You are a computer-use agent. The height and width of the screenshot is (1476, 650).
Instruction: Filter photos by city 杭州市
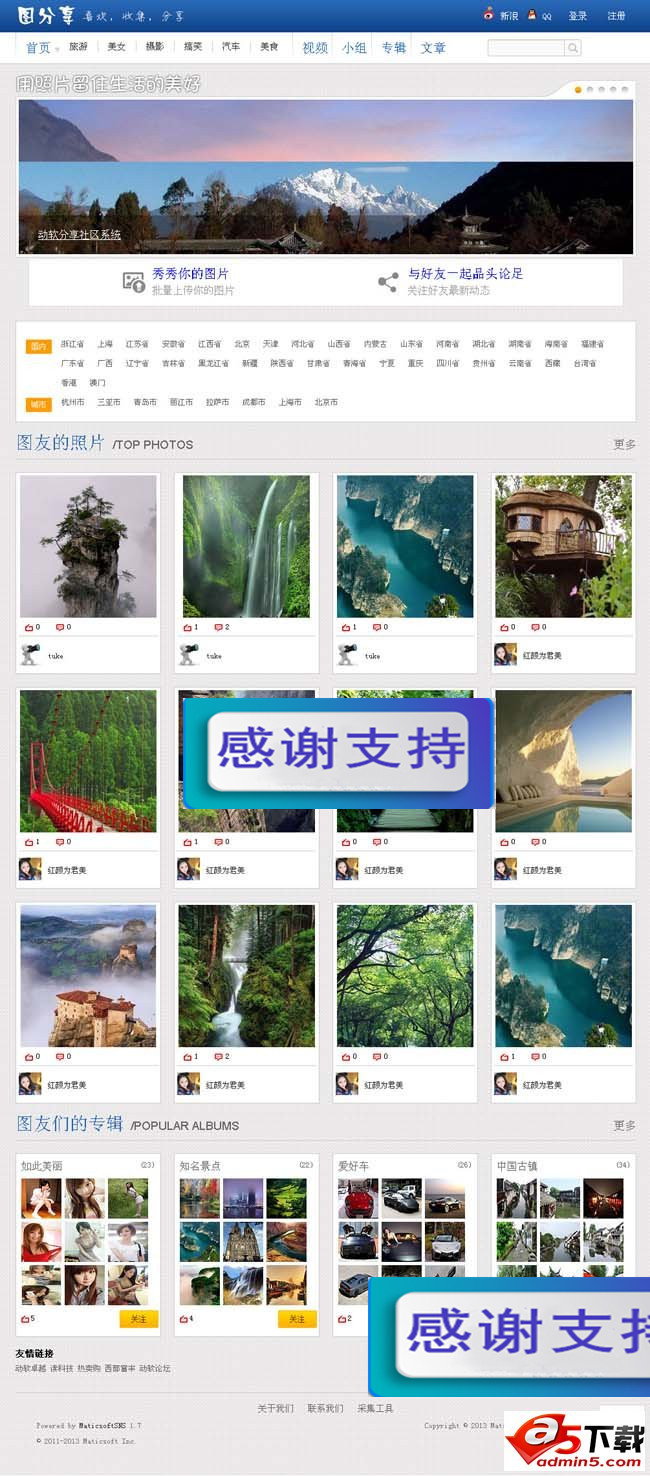point(72,402)
